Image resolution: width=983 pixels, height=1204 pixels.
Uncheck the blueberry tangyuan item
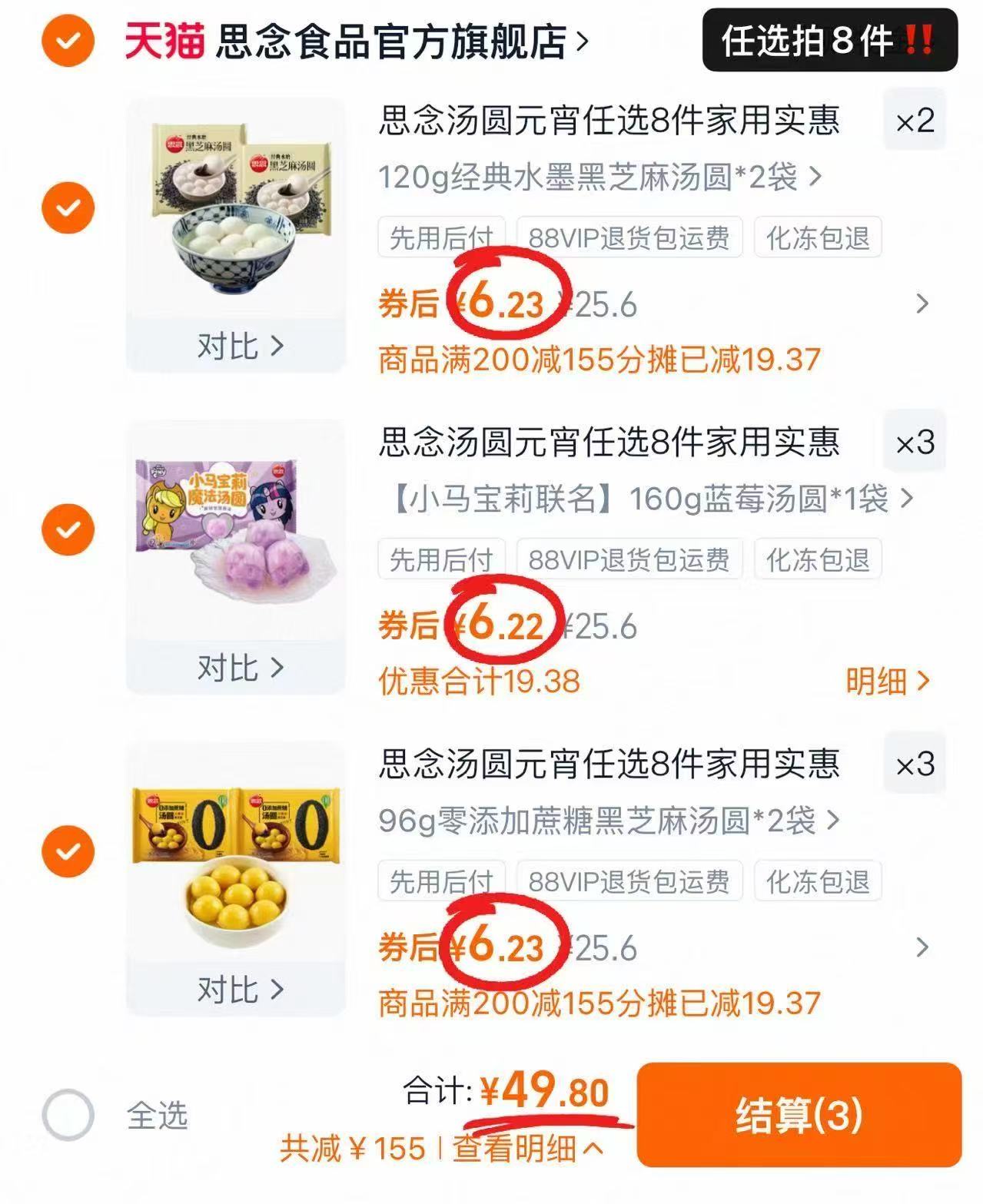(70, 529)
